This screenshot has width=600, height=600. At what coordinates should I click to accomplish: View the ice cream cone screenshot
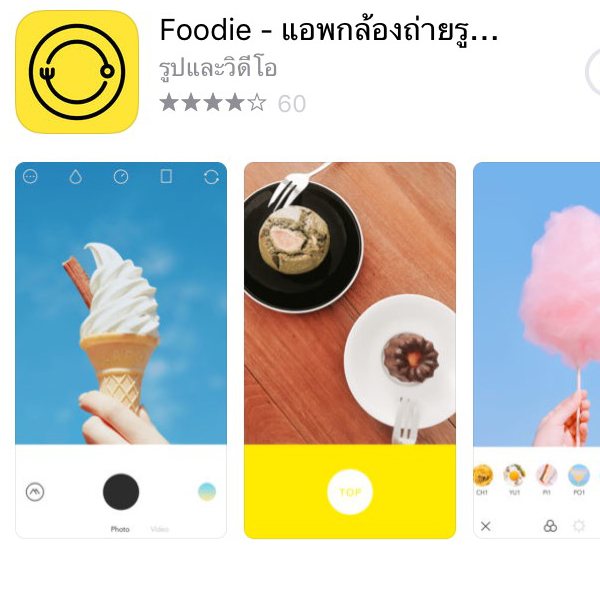pos(121,350)
